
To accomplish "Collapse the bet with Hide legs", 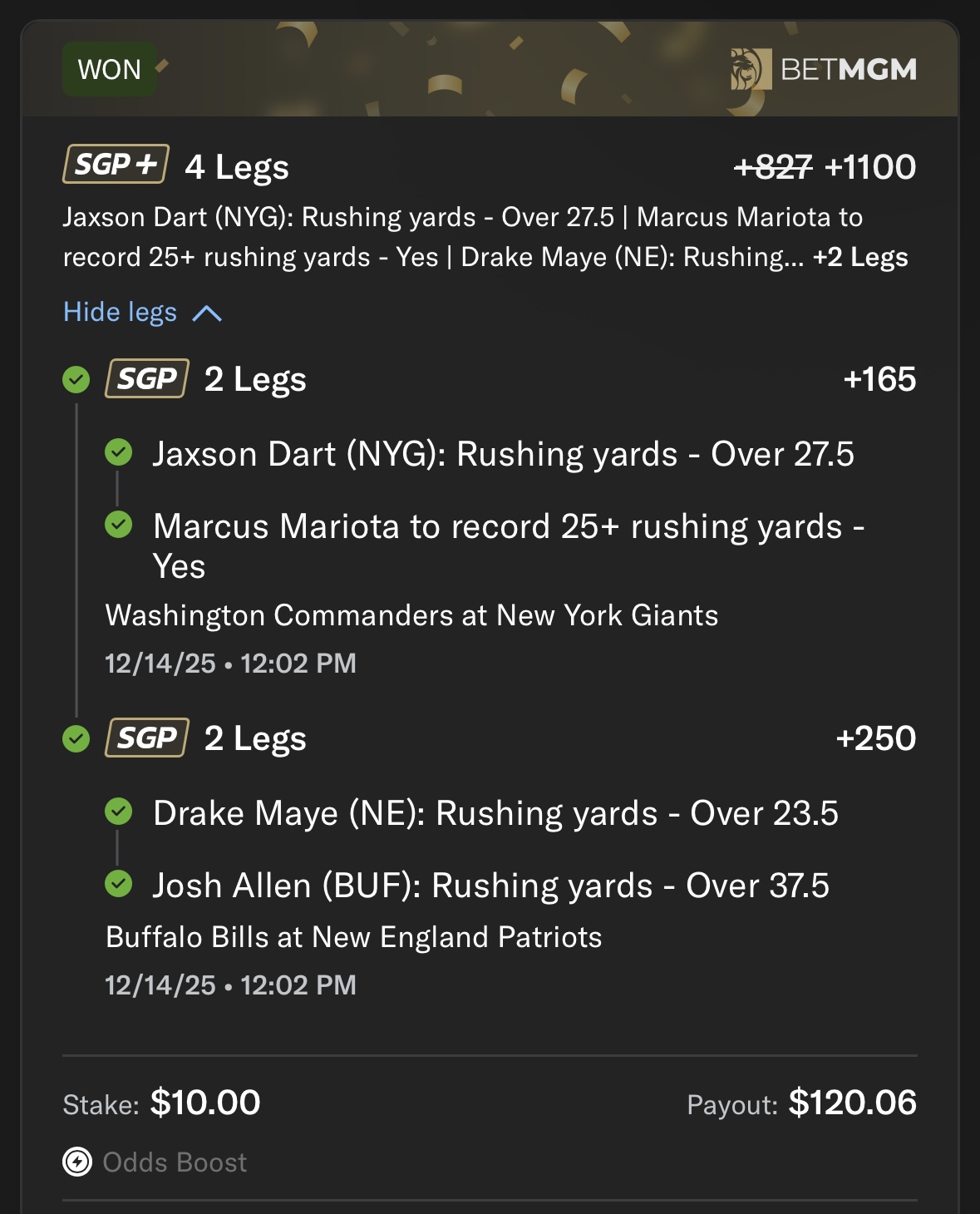I will point(141,313).
